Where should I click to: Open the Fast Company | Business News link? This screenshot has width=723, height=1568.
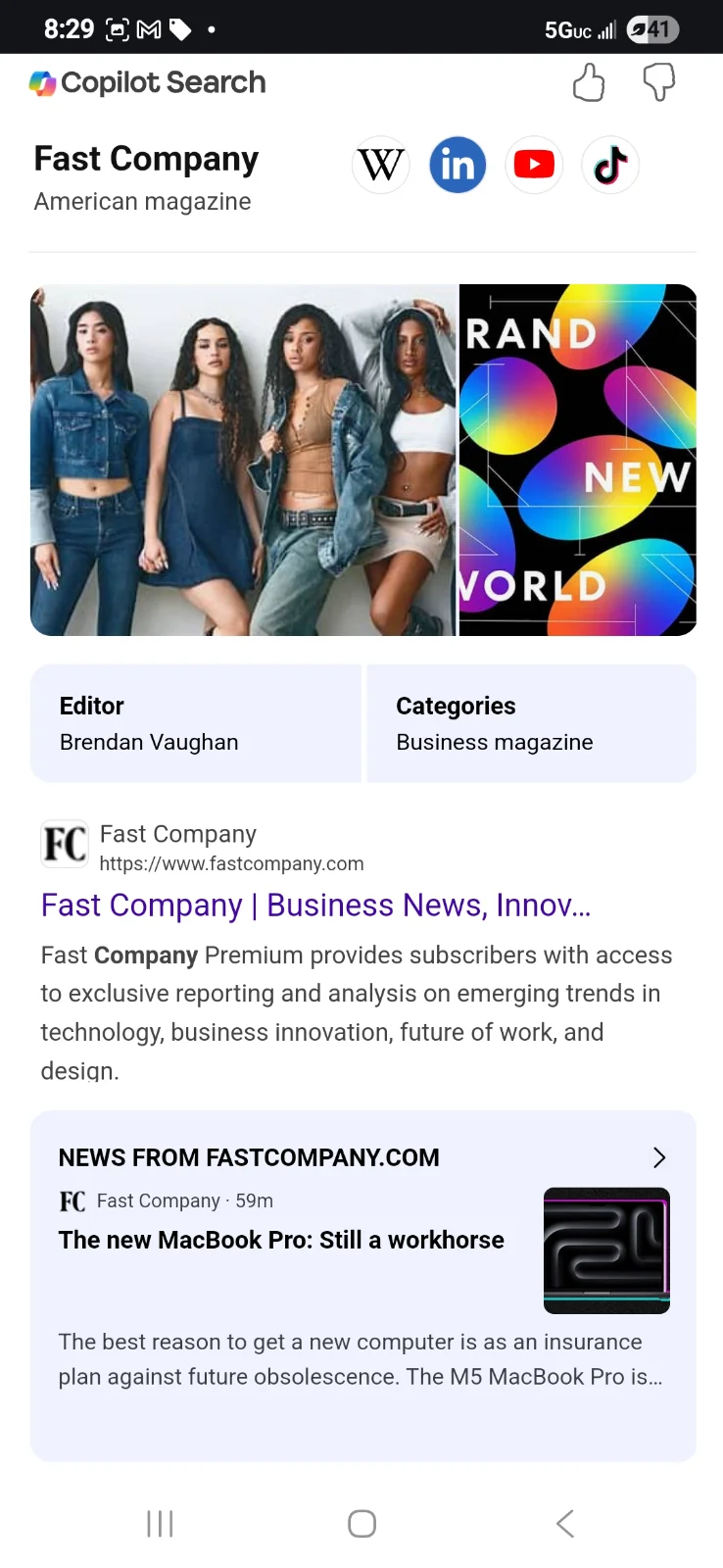[315, 906]
